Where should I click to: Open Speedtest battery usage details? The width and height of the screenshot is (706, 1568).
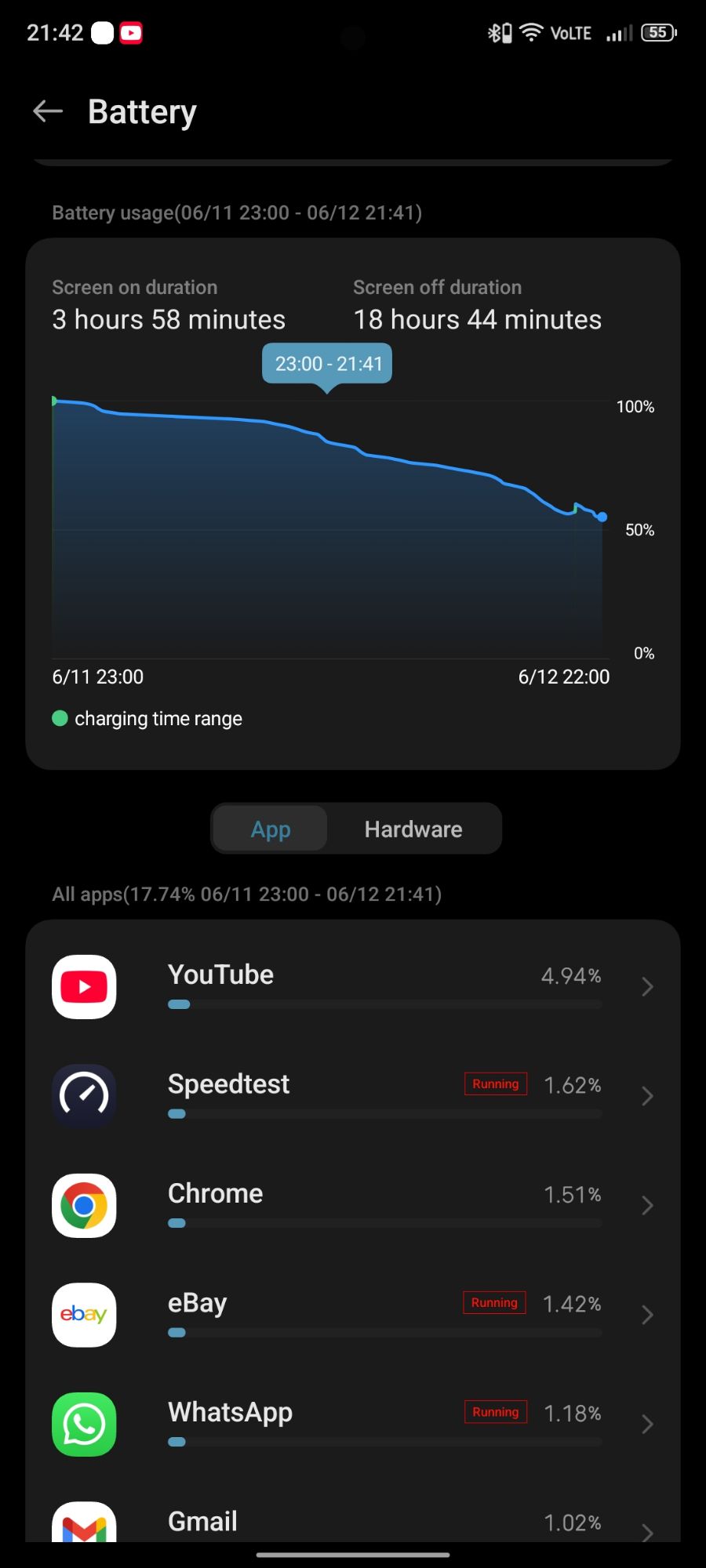353,1096
